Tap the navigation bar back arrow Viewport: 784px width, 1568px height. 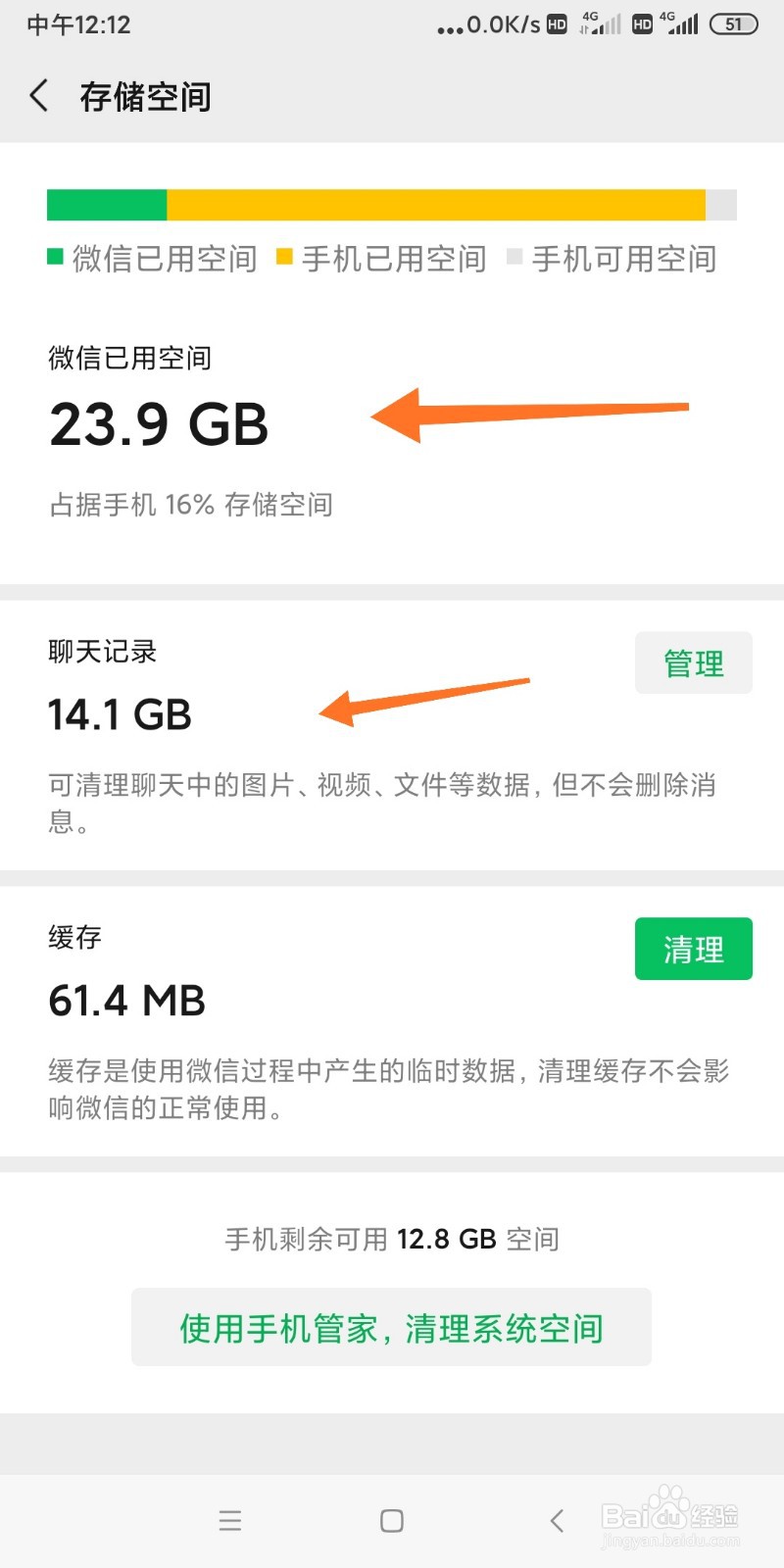click(x=557, y=1521)
